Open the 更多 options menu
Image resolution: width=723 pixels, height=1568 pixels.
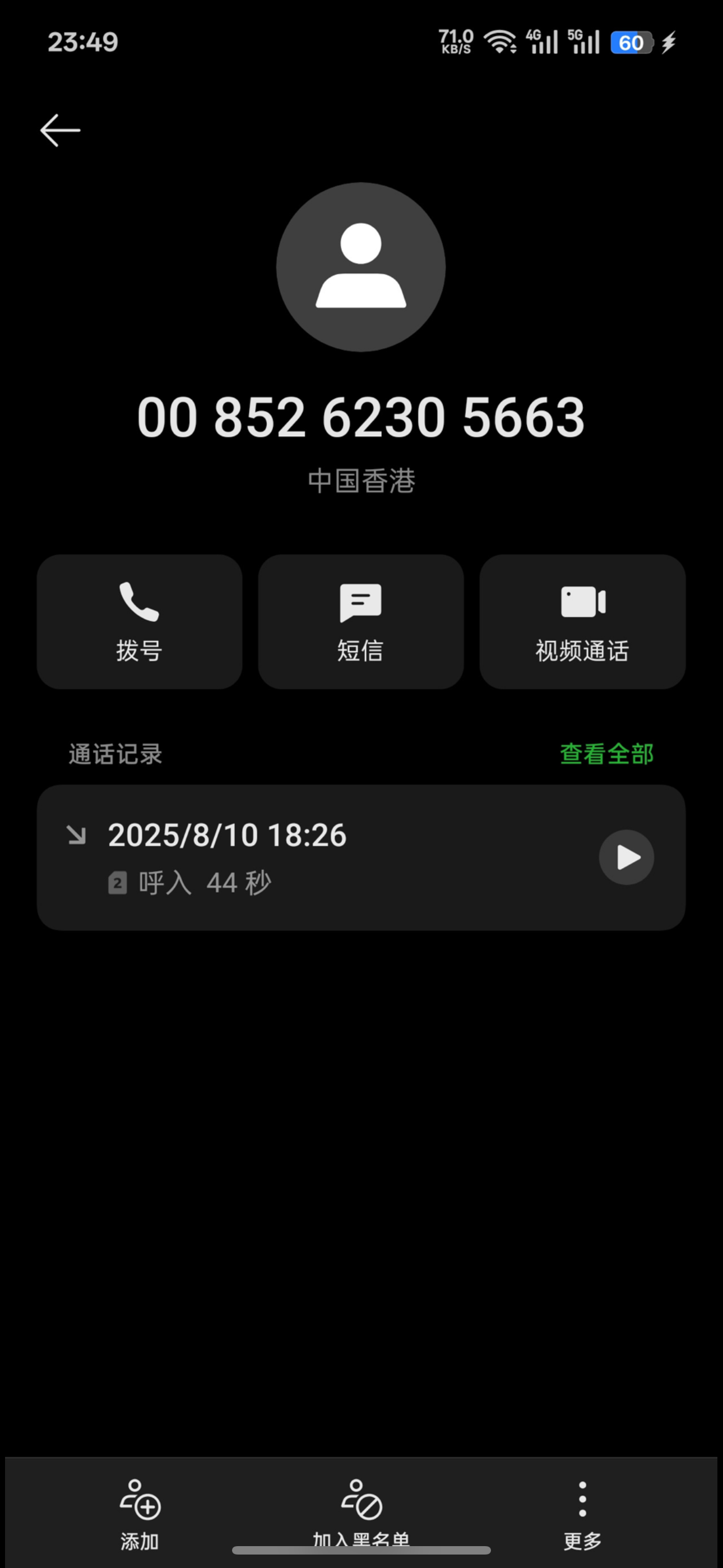pos(582,1513)
